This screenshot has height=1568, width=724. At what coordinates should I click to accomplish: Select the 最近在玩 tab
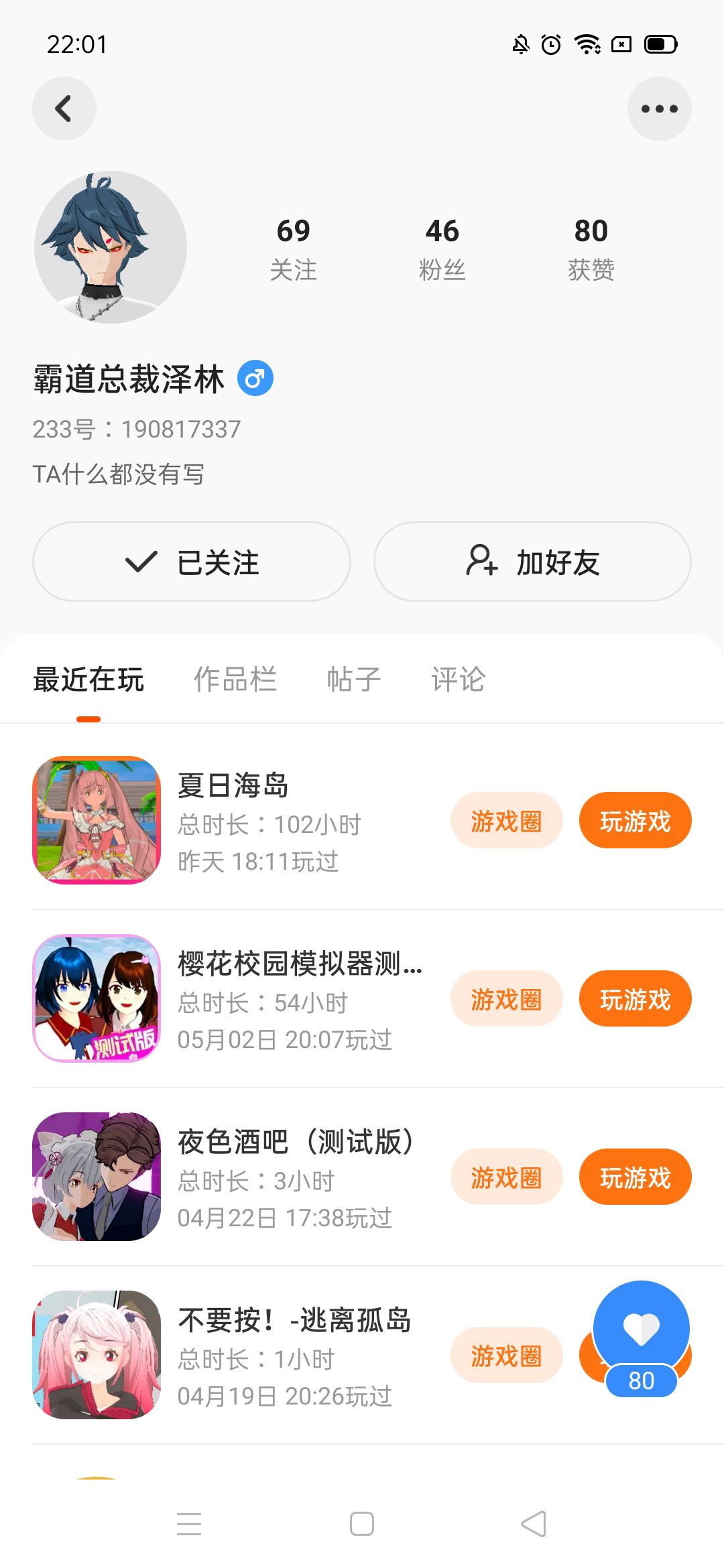click(88, 679)
